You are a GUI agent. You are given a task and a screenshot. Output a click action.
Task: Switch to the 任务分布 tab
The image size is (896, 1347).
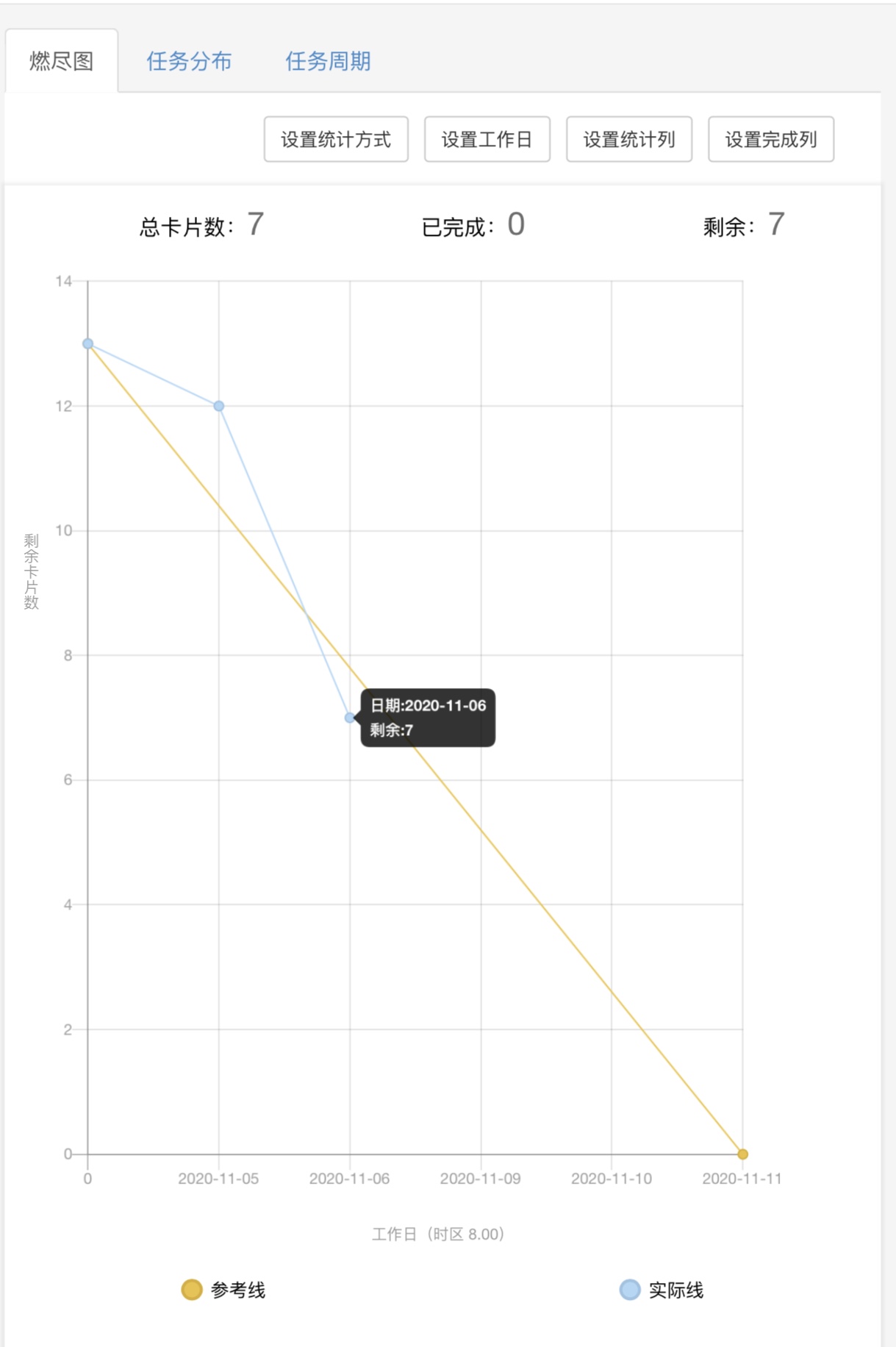[189, 61]
